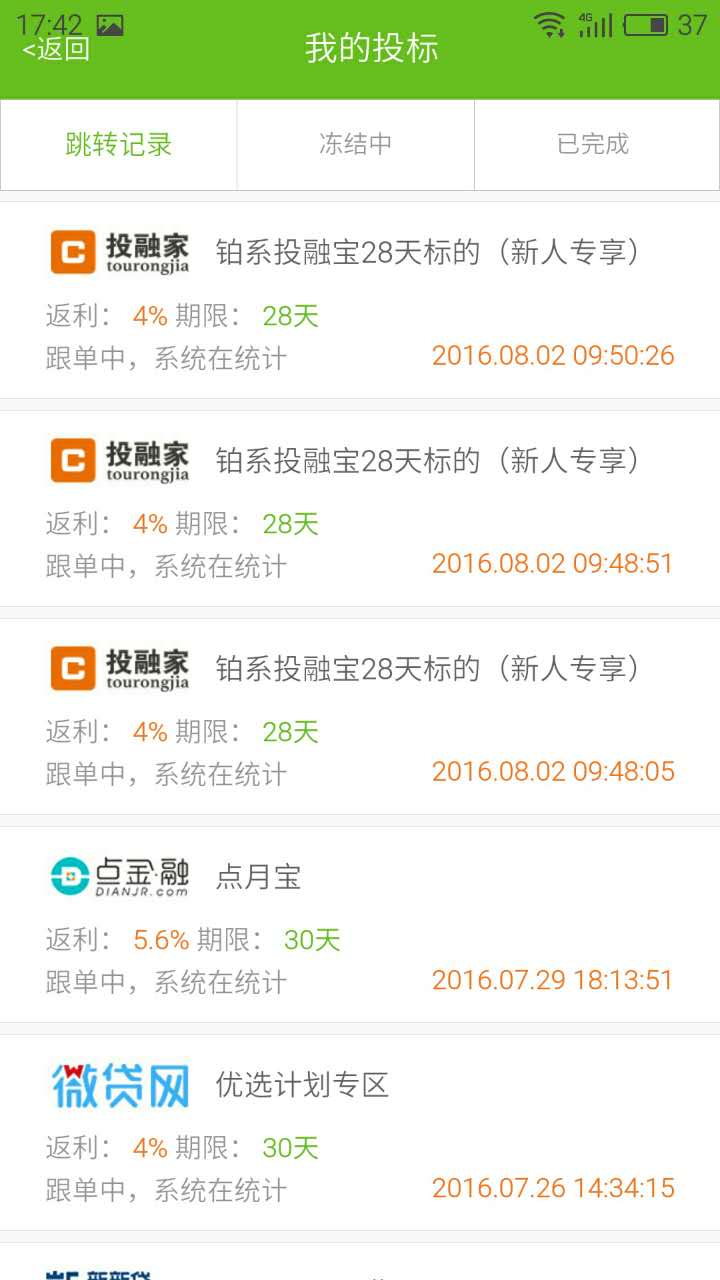Select the 跳转记录 tab
The height and width of the screenshot is (1280, 720).
point(119,144)
